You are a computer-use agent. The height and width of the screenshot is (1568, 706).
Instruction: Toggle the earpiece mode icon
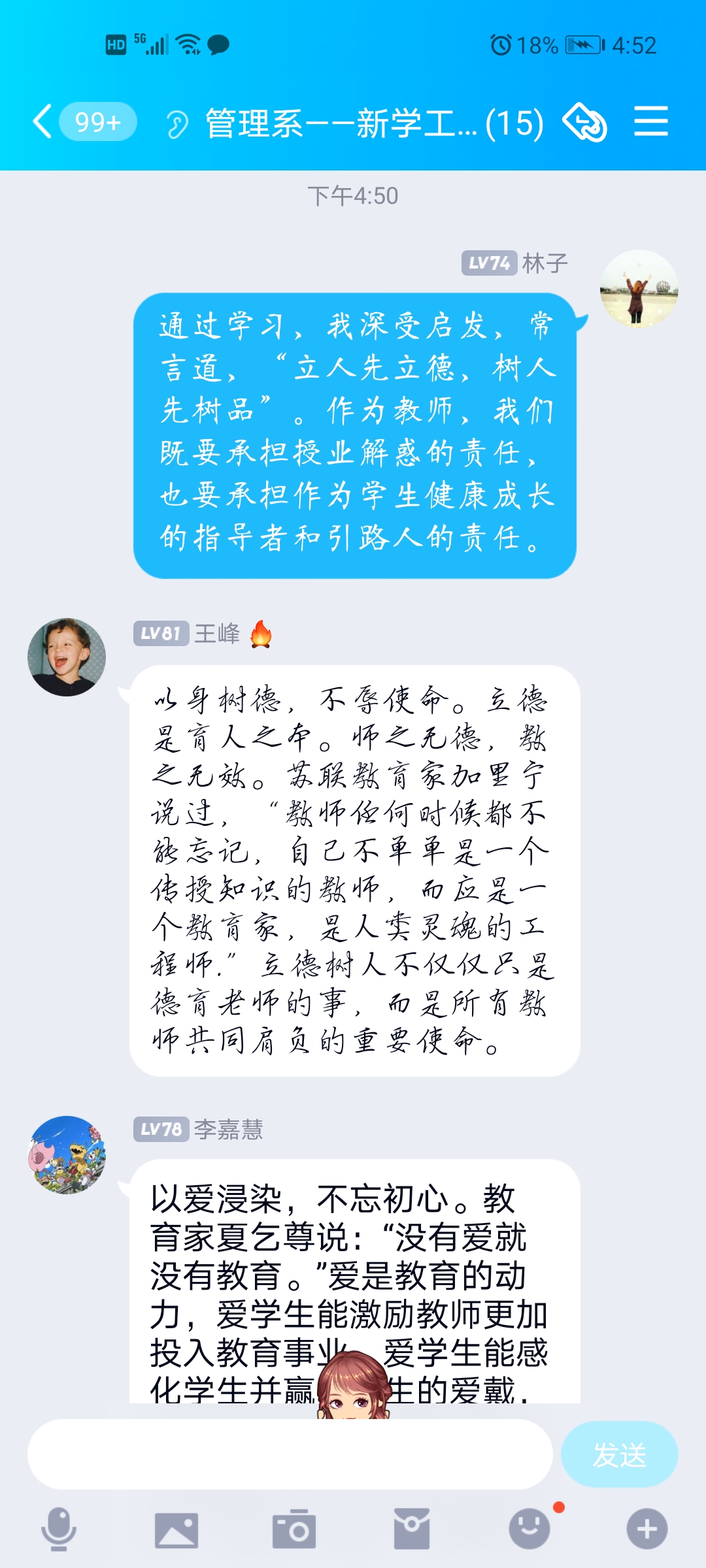click(x=176, y=124)
